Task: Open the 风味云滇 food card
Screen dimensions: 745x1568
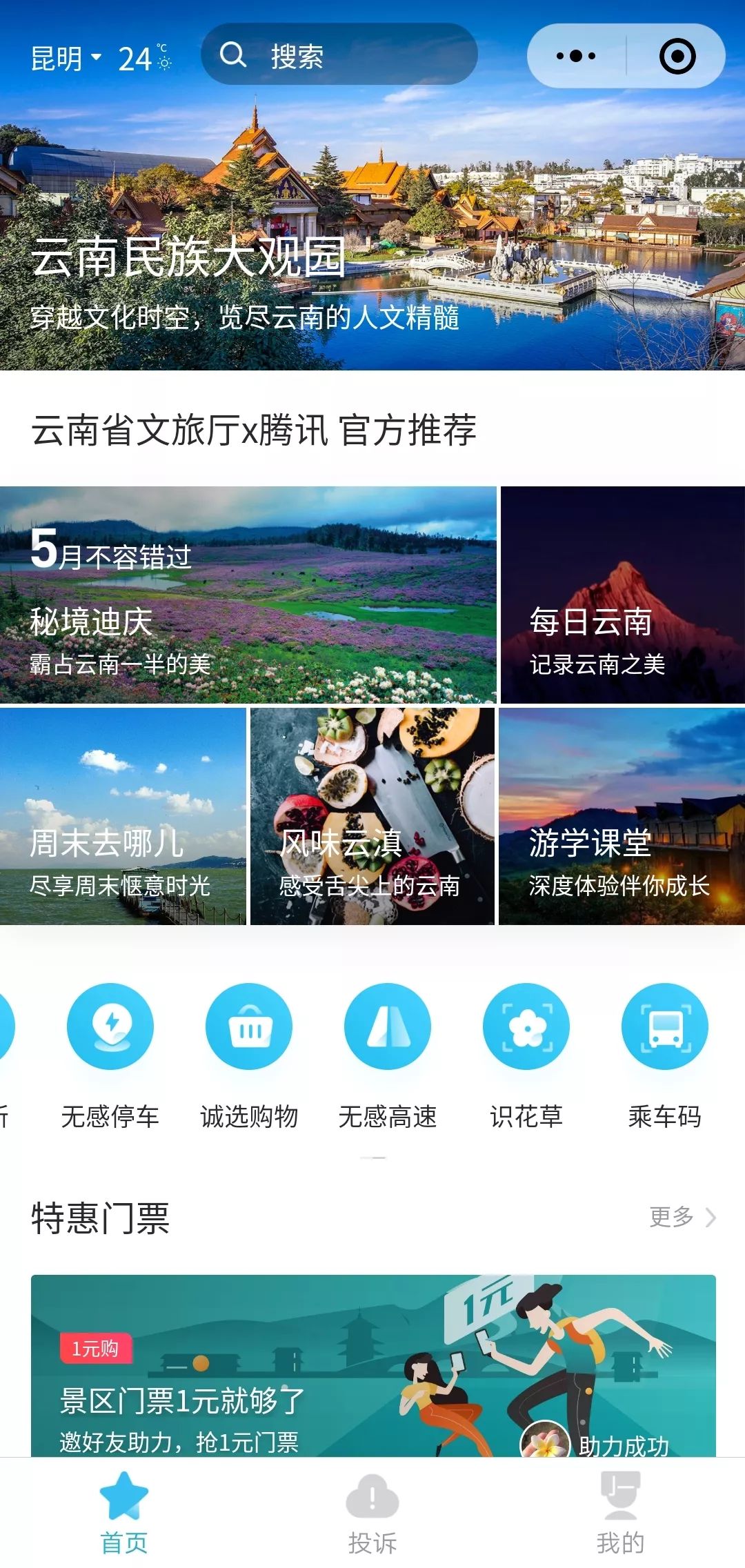Action: [x=372, y=816]
